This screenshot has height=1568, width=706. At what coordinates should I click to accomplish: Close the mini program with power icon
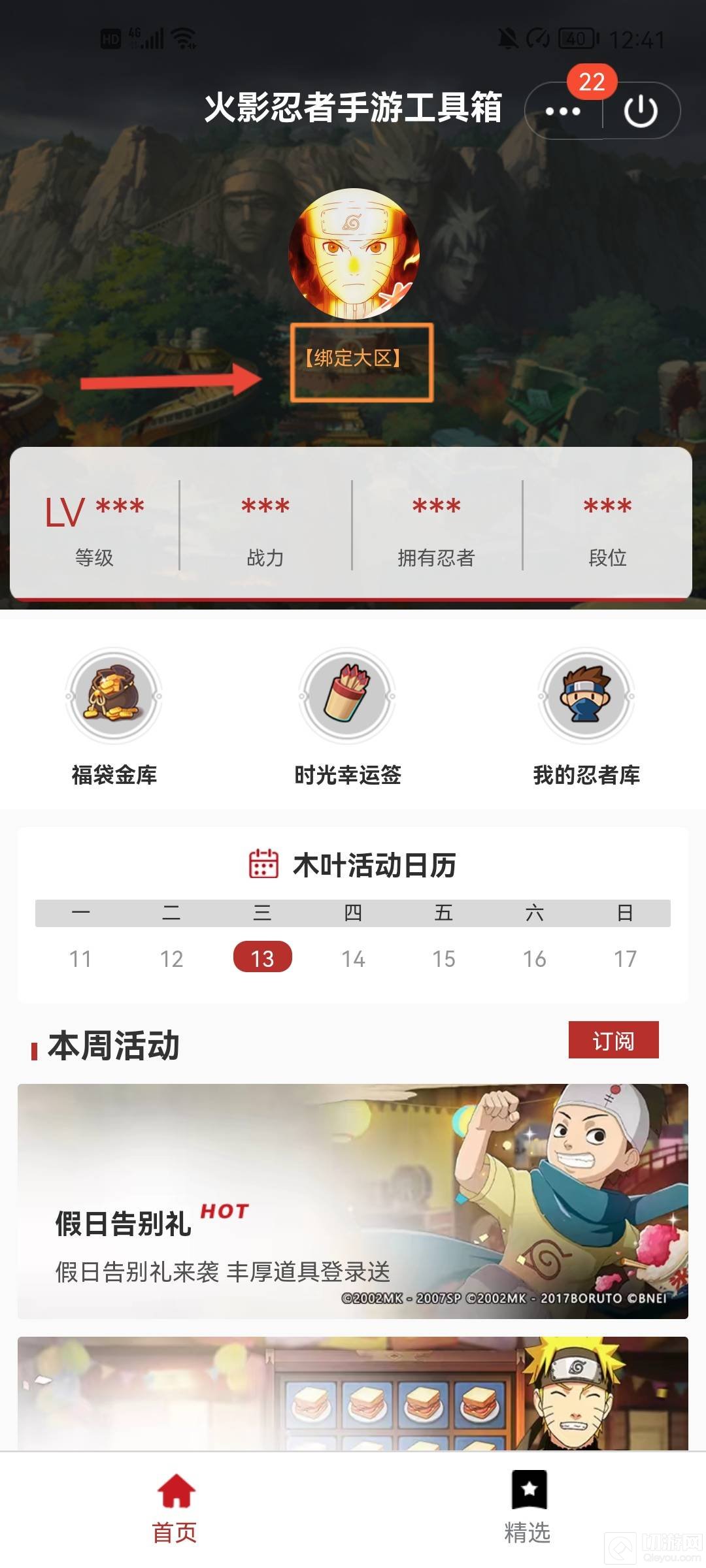pos(641,111)
